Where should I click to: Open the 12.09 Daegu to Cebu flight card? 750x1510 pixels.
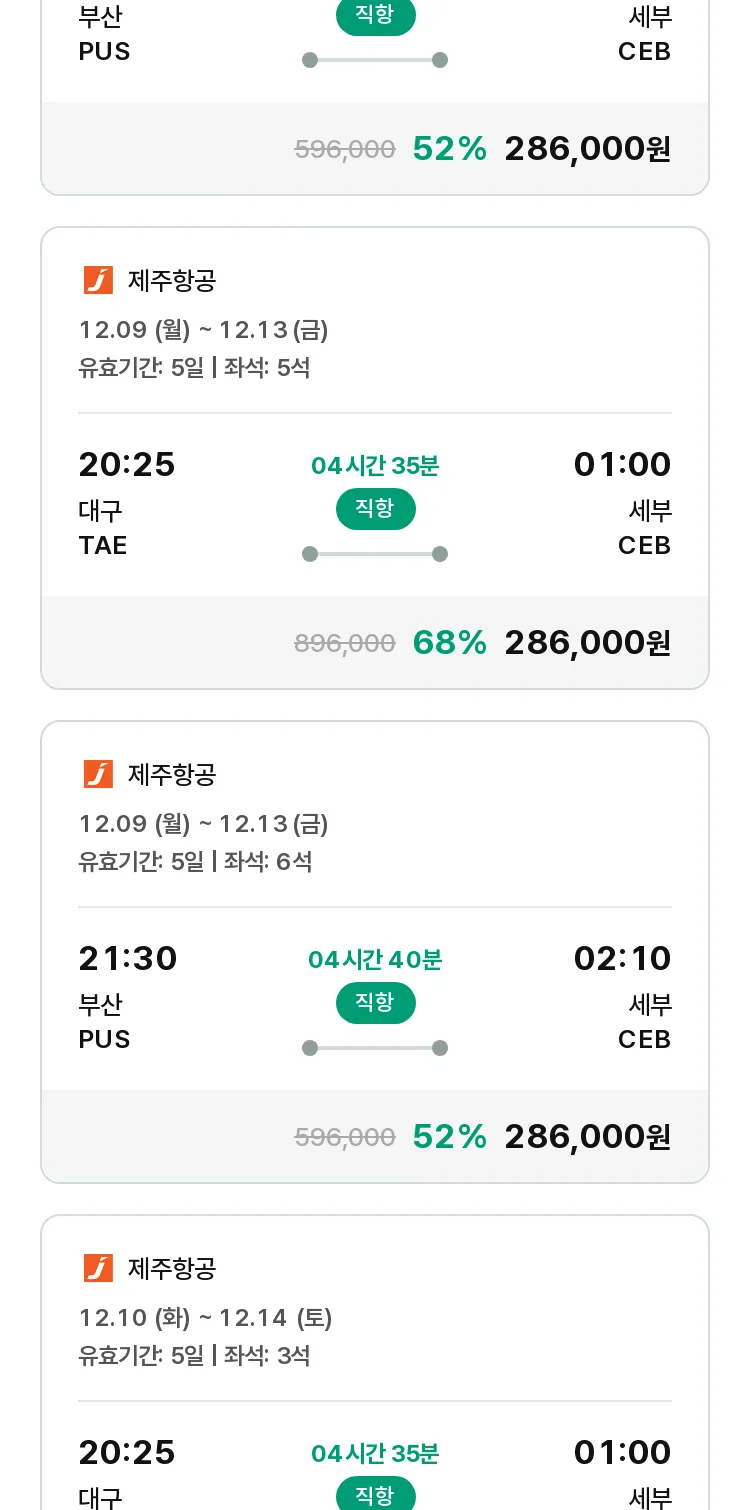[375, 458]
